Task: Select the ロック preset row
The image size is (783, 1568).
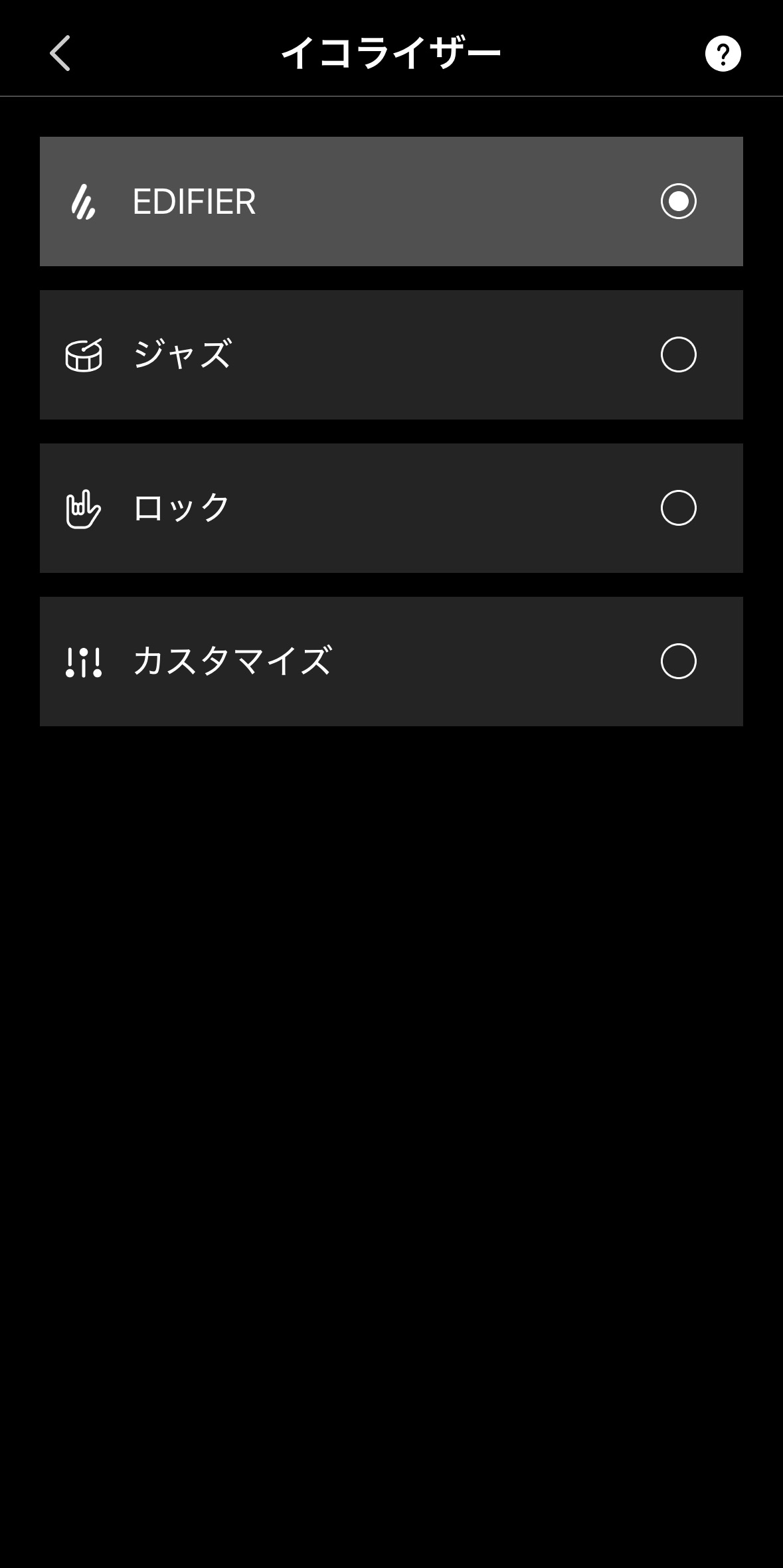Action: 392,508
